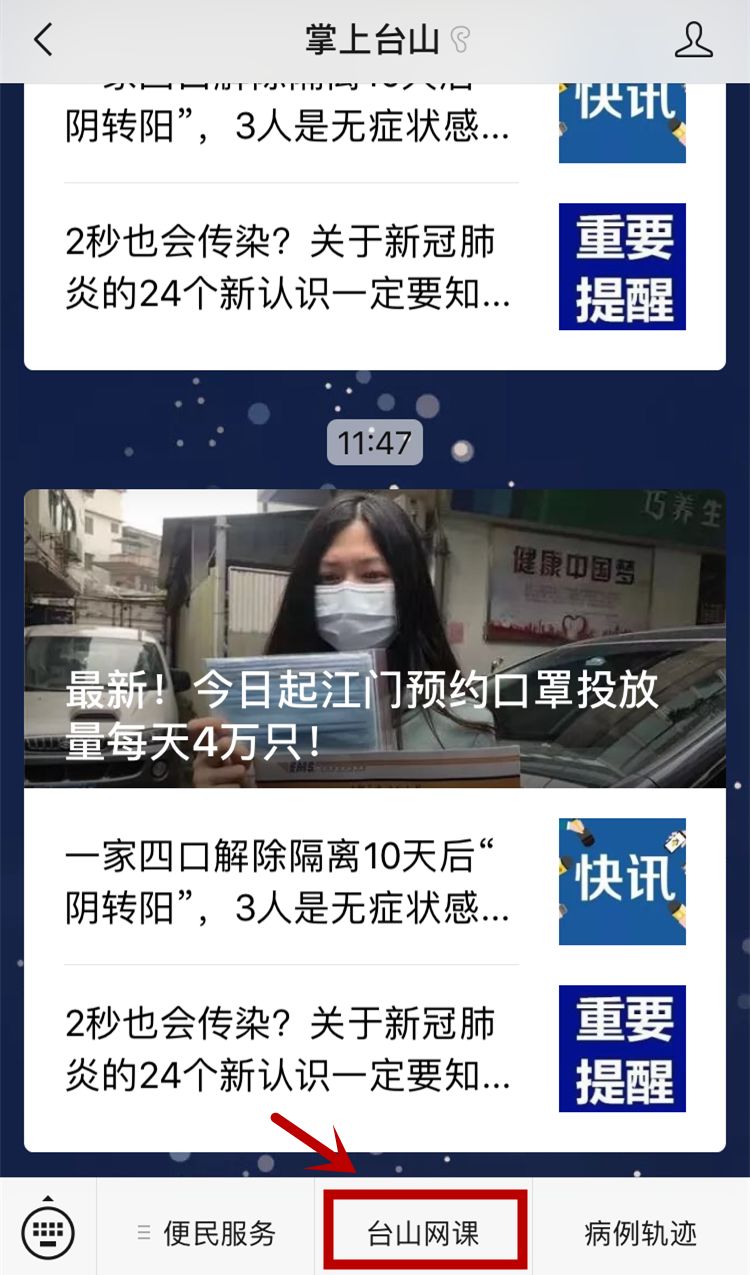Open the 病例轨迹 menu
Viewport: 750px width, 1275px height.
640,1233
